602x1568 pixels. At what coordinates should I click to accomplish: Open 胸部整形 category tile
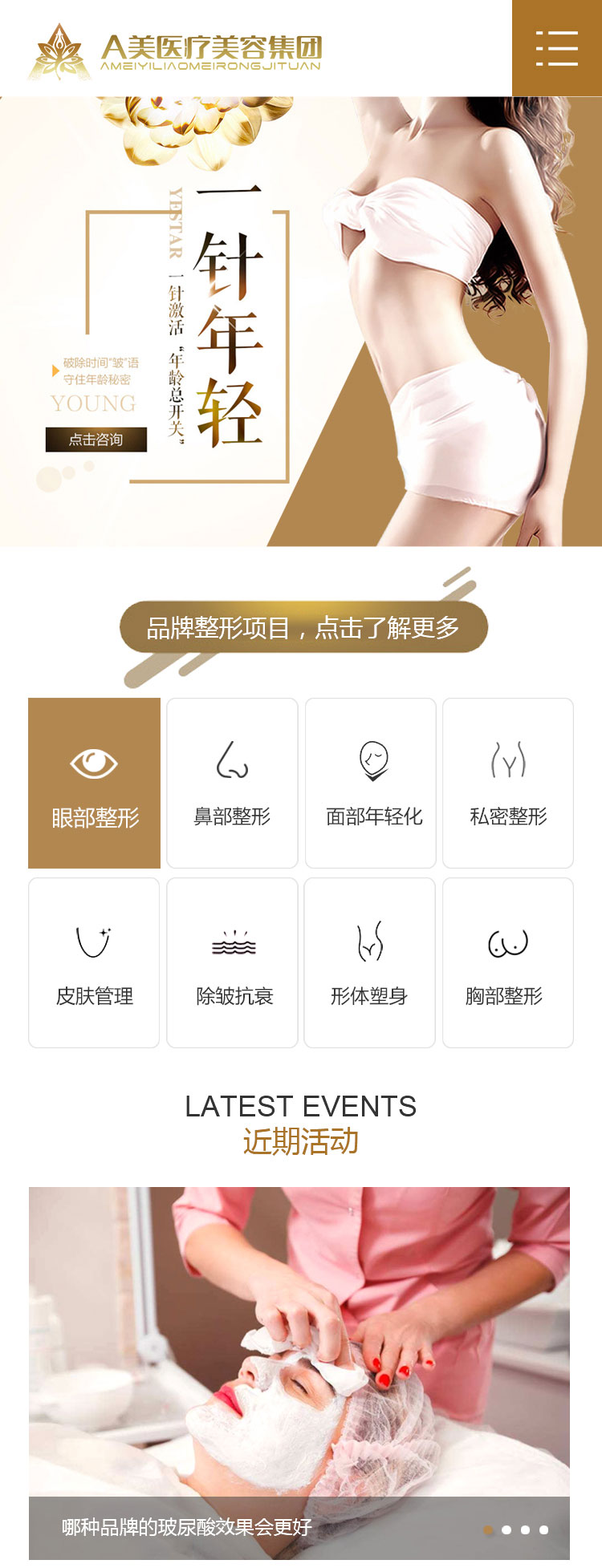click(508, 962)
